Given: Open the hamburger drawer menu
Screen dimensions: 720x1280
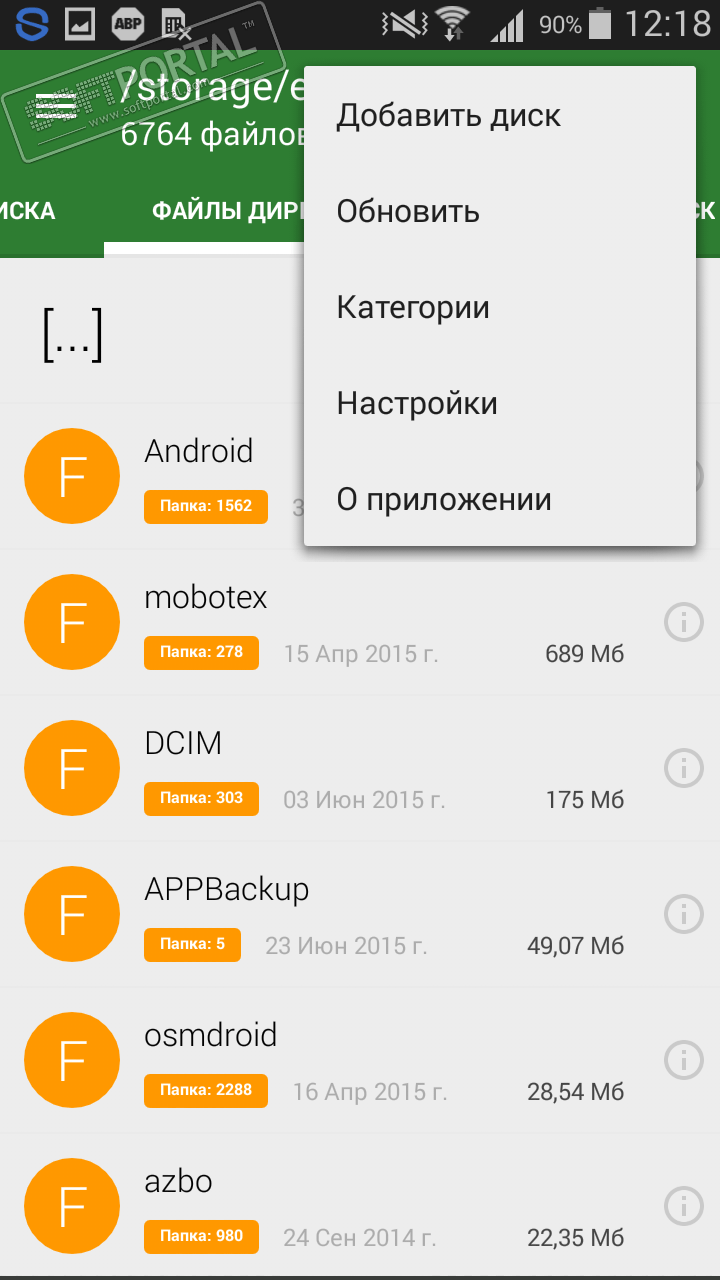Looking at the screenshot, I should tap(56, 106).
